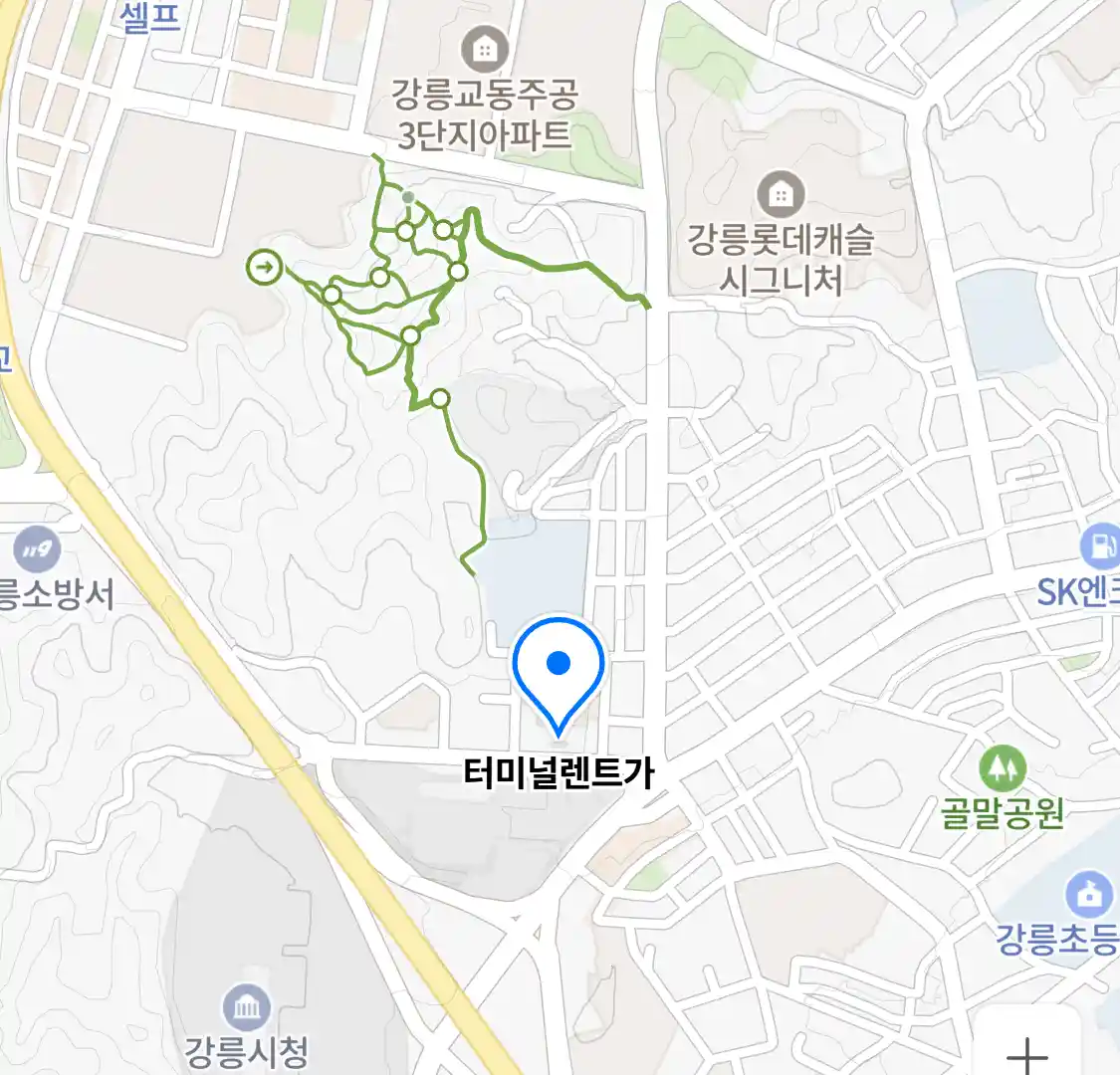Tap the trail entrance arrow marker
Image resolution: width=1120 pixels, height=1075 pixels.
click(265, 267)
